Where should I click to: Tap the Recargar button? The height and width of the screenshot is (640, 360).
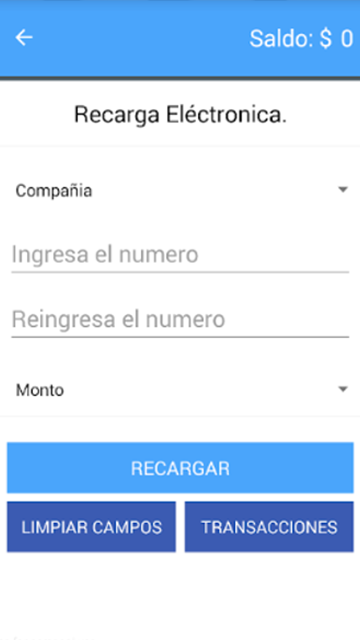[x=180, y=468]
